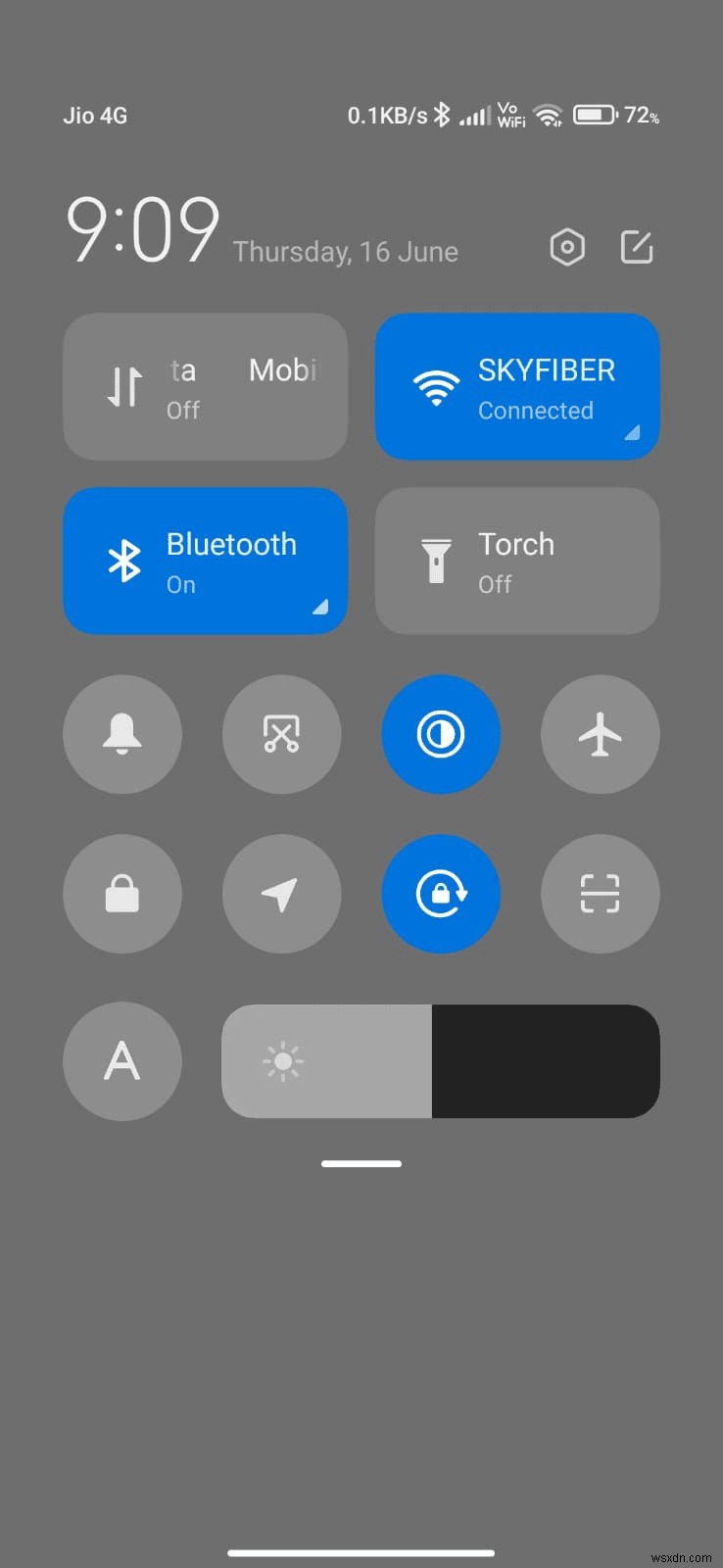Viewport: 723px width, 1568px height.
Task: Edit the control center tiles
Action: tap(637, 248)
